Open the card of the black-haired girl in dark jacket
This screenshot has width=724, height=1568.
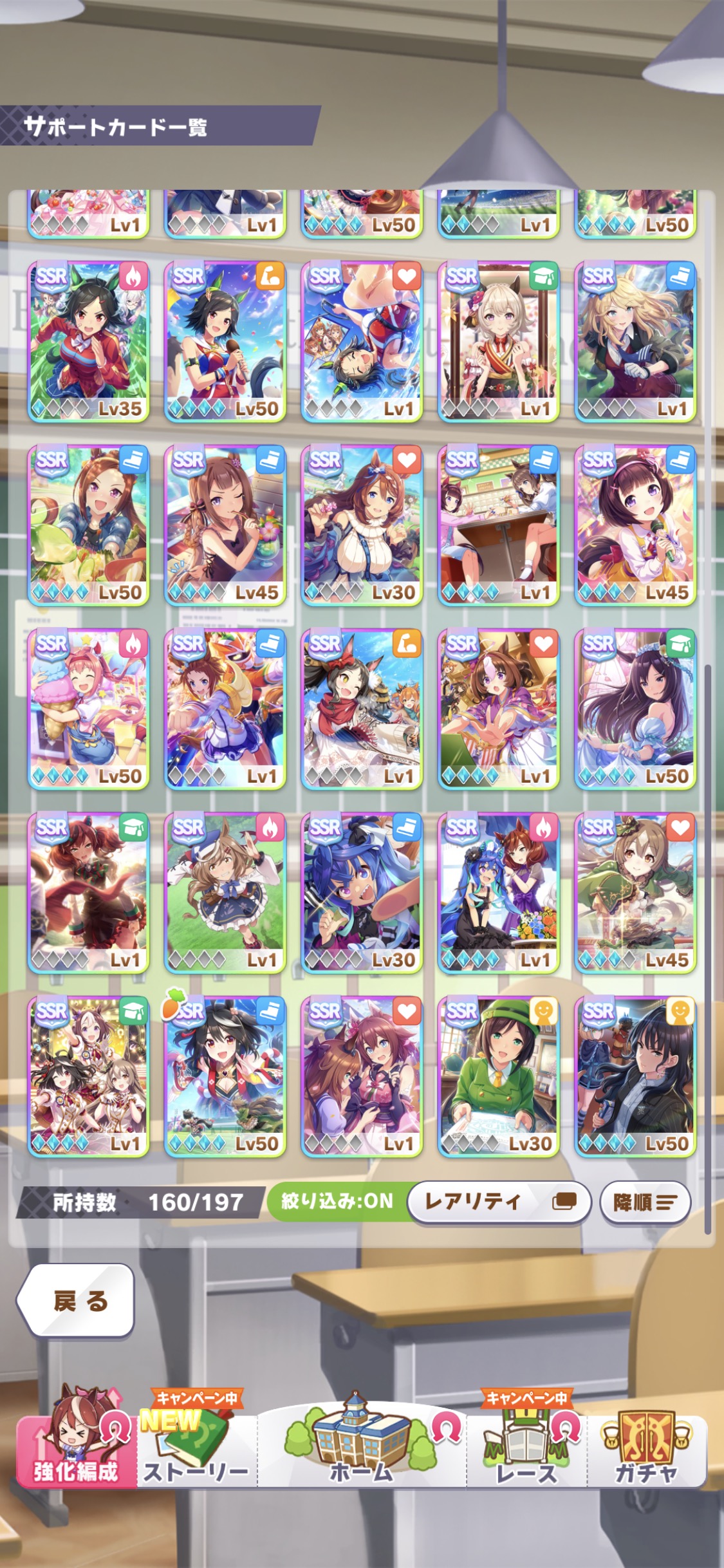coord(635,1076)
